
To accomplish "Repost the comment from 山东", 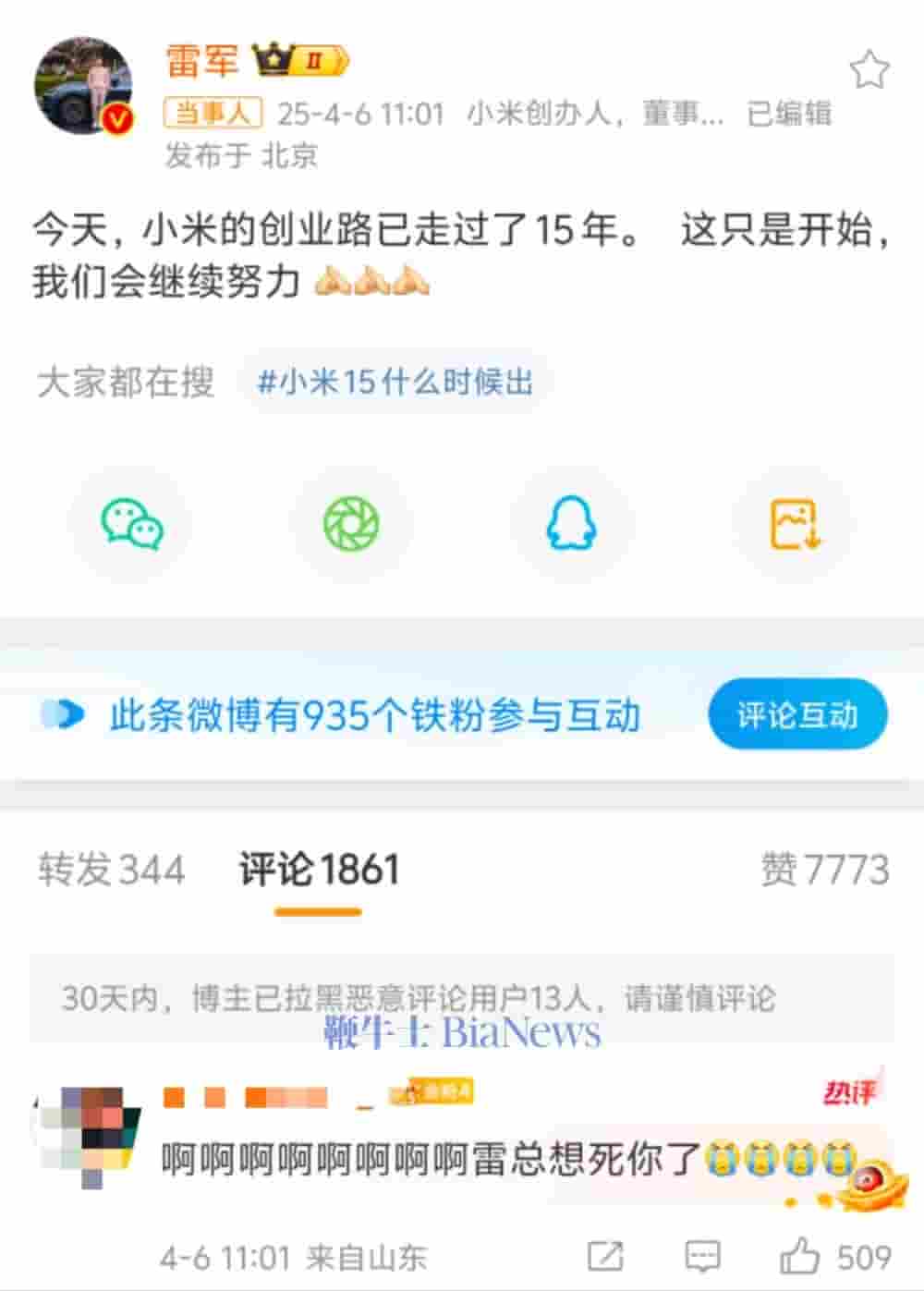I will (x=606, y=1256).
